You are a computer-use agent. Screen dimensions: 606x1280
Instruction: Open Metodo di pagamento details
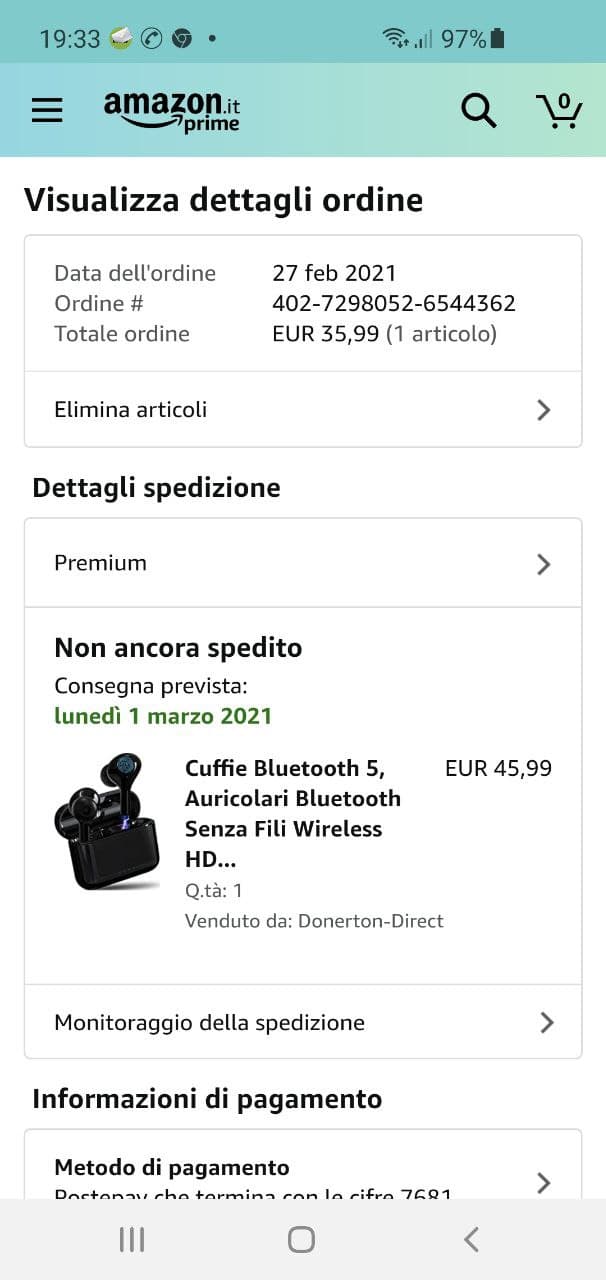[302, 1175]
